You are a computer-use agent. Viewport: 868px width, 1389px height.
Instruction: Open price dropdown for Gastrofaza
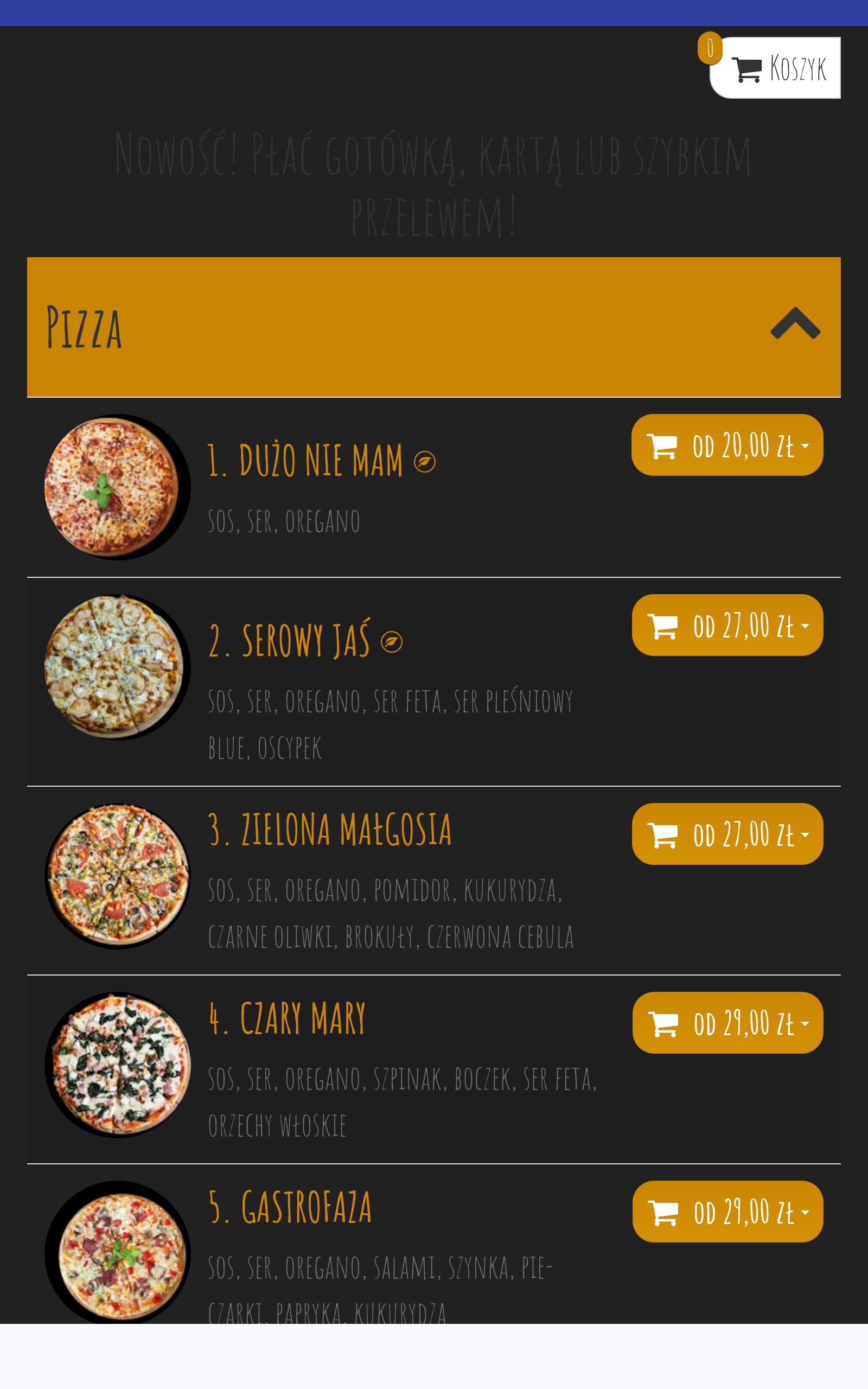pos(727,1212)
